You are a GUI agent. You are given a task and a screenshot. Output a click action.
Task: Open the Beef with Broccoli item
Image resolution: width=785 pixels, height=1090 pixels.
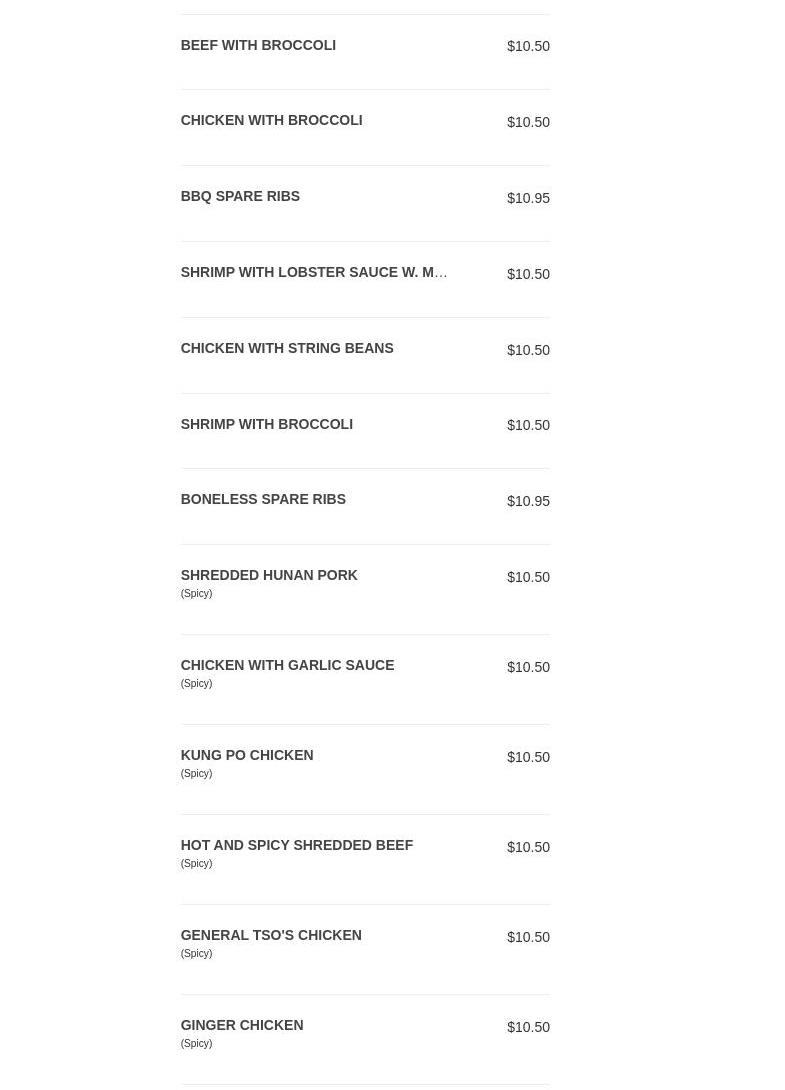[258, 46]
